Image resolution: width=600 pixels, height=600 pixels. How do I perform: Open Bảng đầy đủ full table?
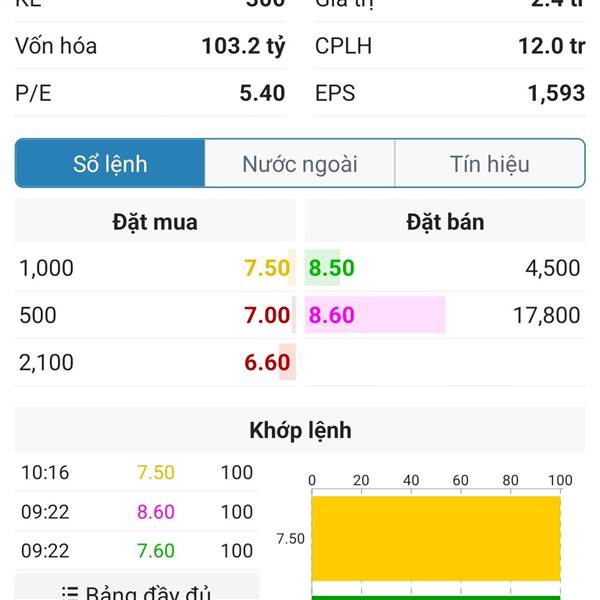137,590
